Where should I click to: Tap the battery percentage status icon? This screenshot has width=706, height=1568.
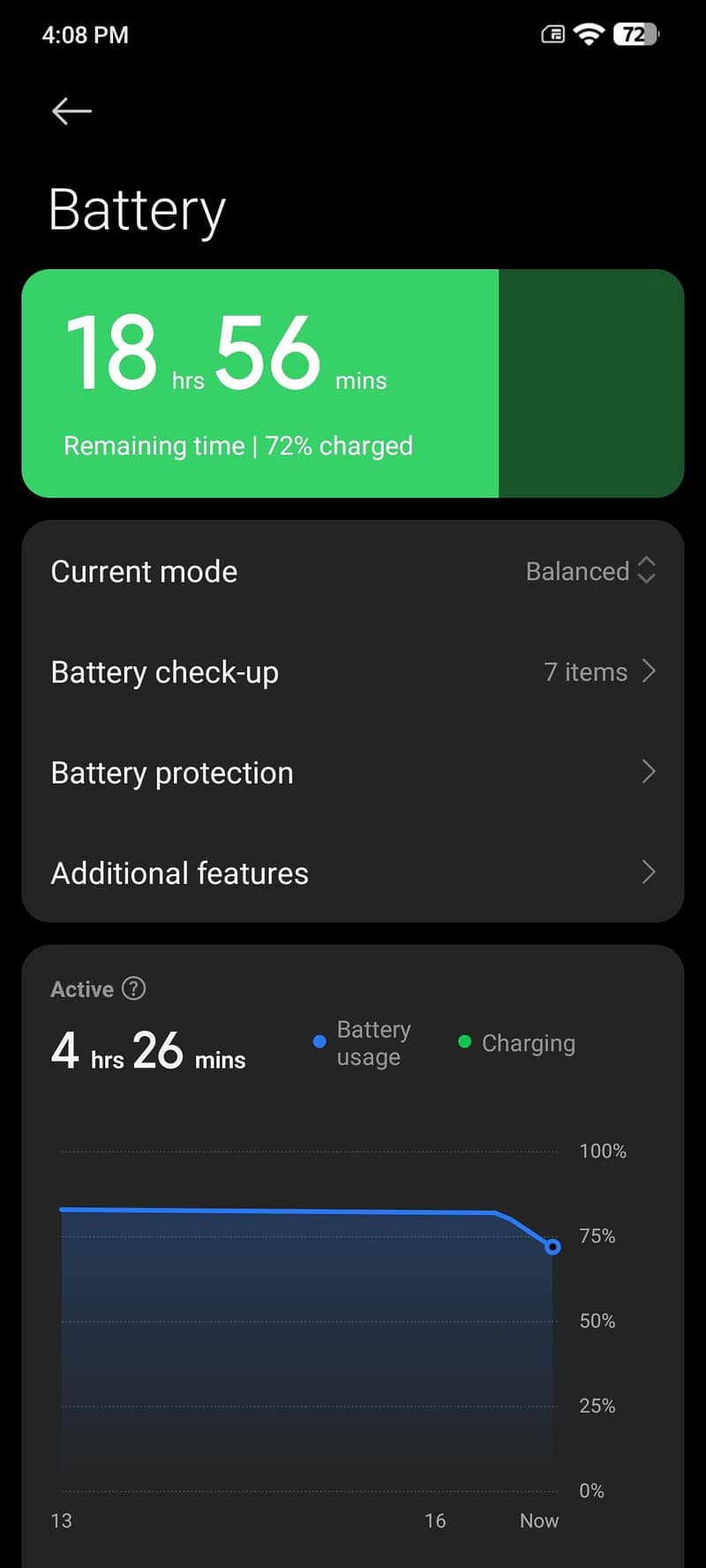point(635,34)
